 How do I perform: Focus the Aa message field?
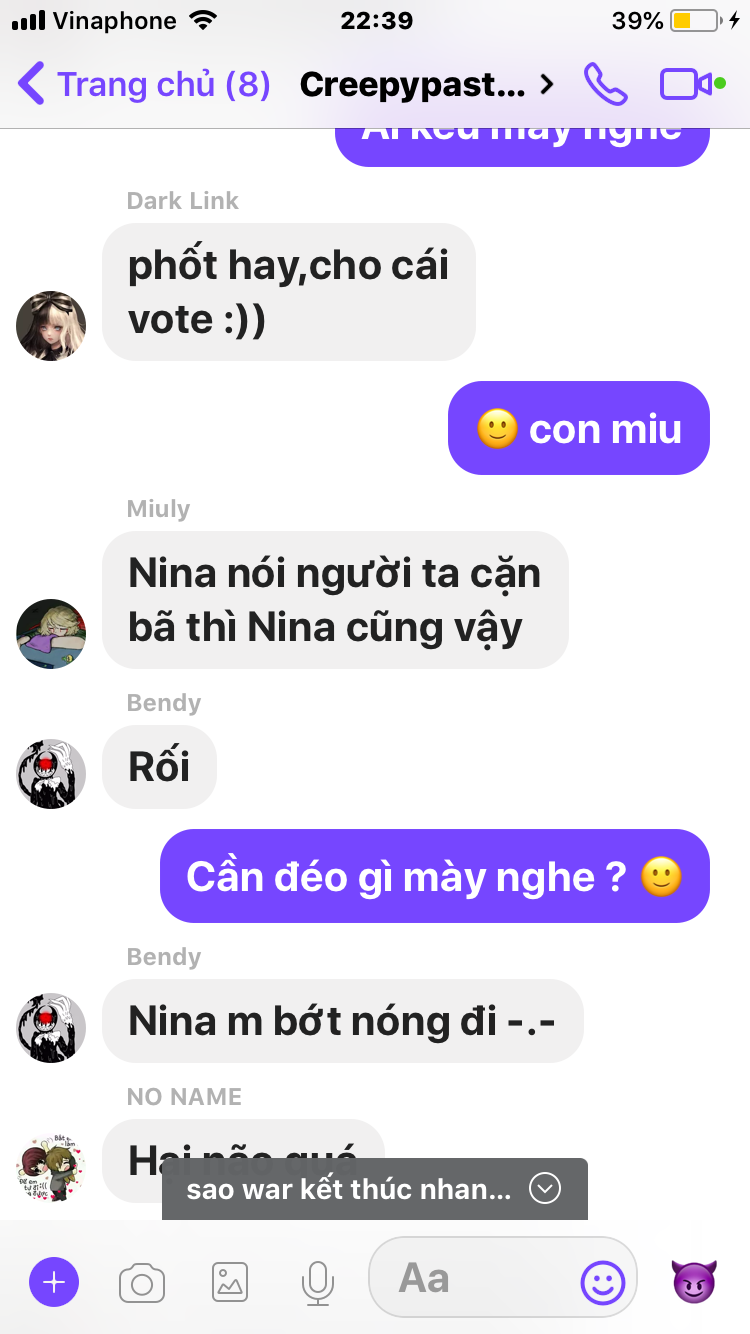(x=470, y=1278)
